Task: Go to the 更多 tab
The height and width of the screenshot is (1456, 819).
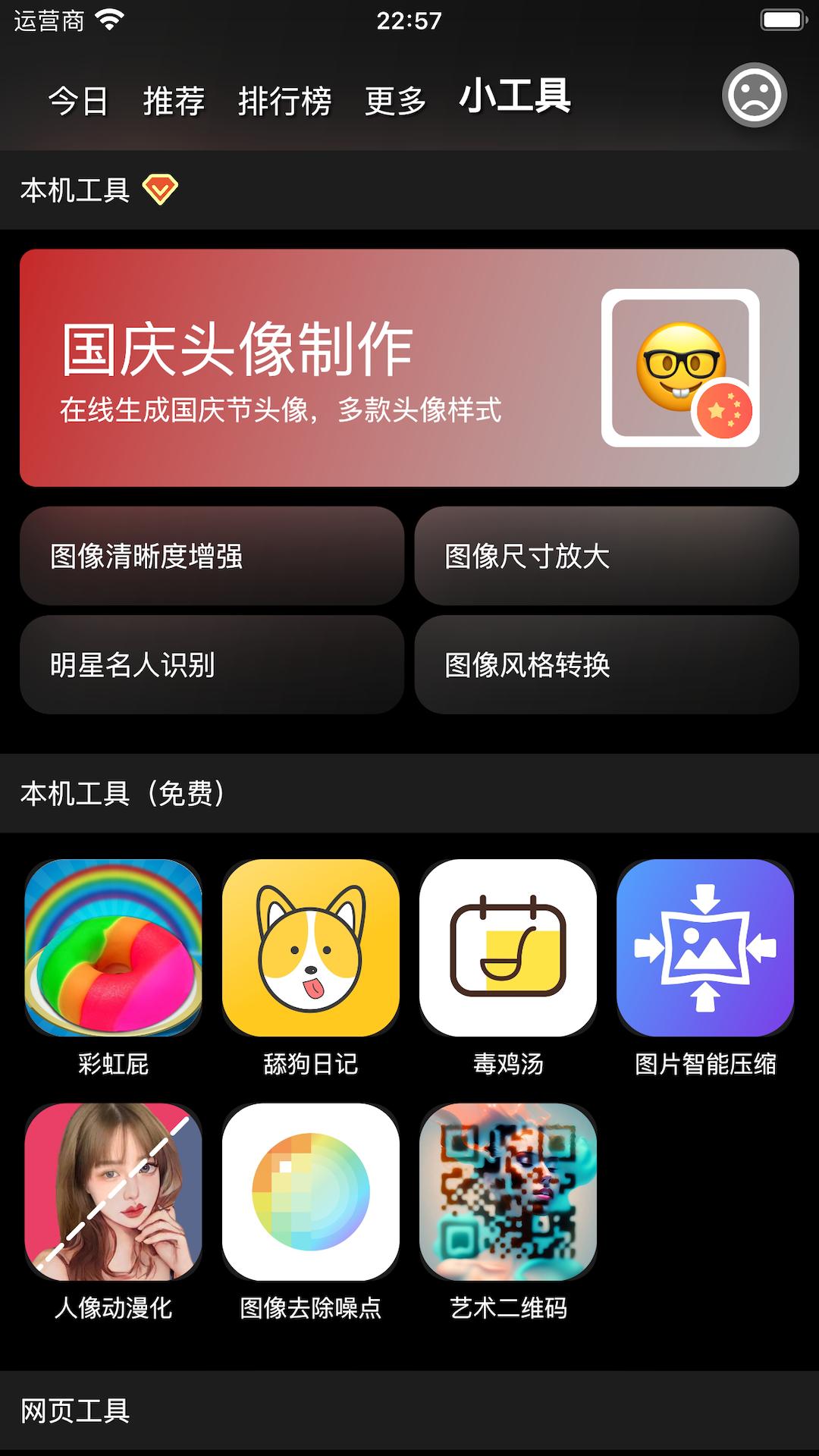Action: pyautogui.click(x=395, y=101)
